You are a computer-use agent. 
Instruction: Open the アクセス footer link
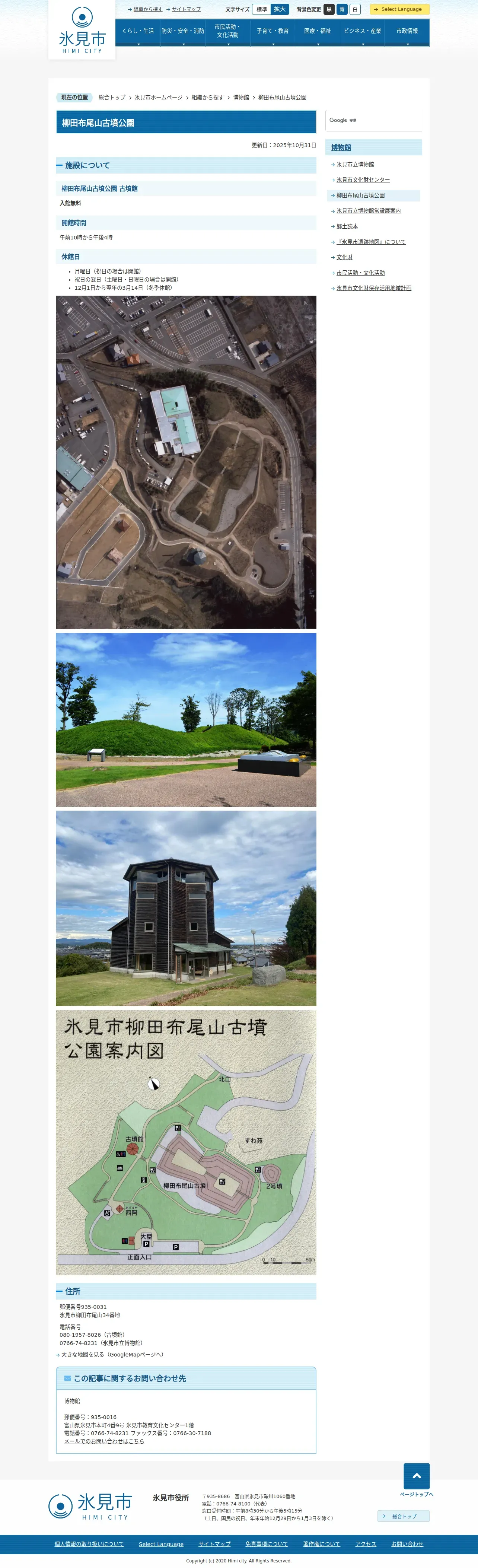(365, 1544)
